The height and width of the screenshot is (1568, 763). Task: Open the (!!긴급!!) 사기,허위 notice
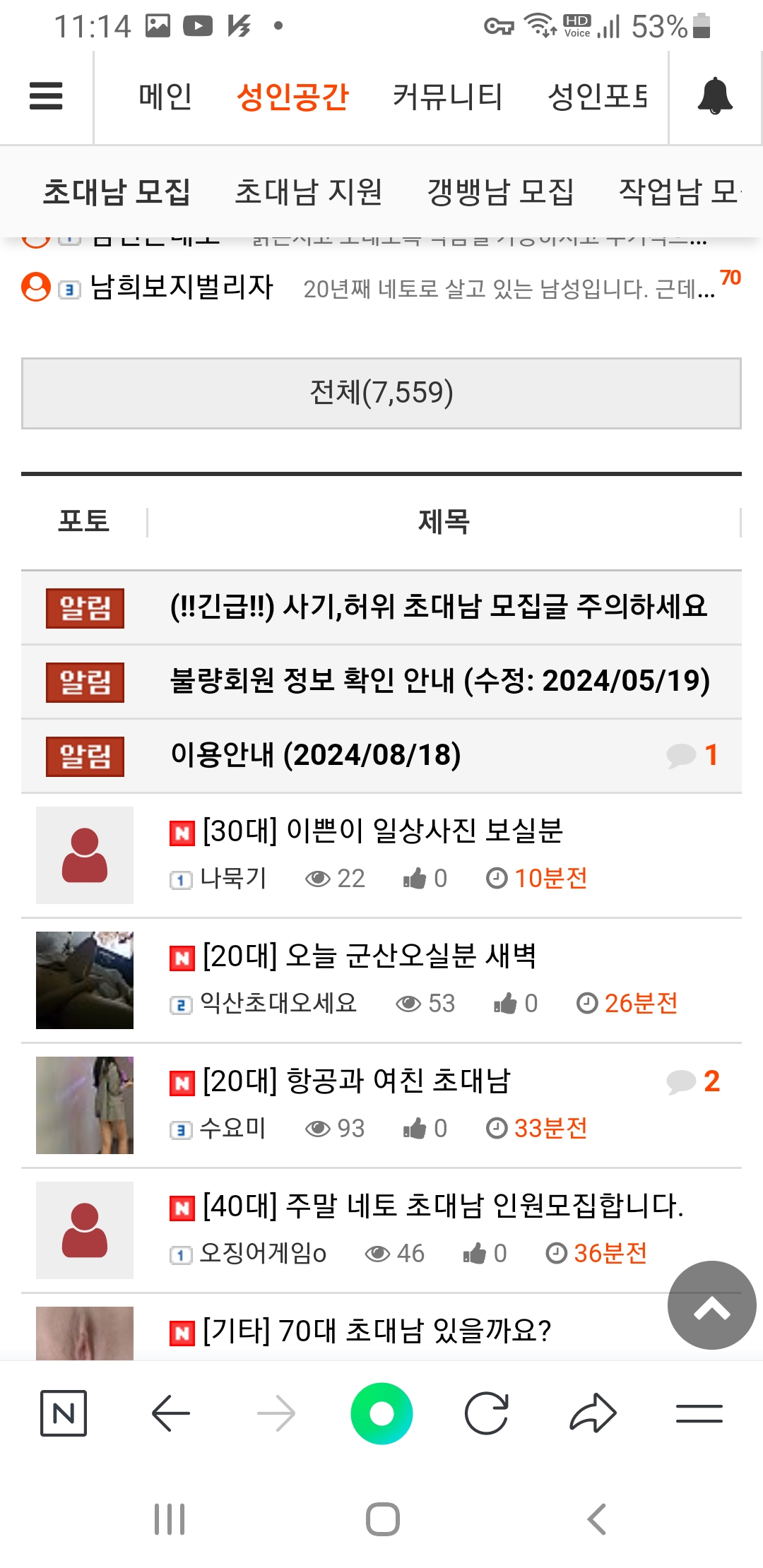[438, 607]
